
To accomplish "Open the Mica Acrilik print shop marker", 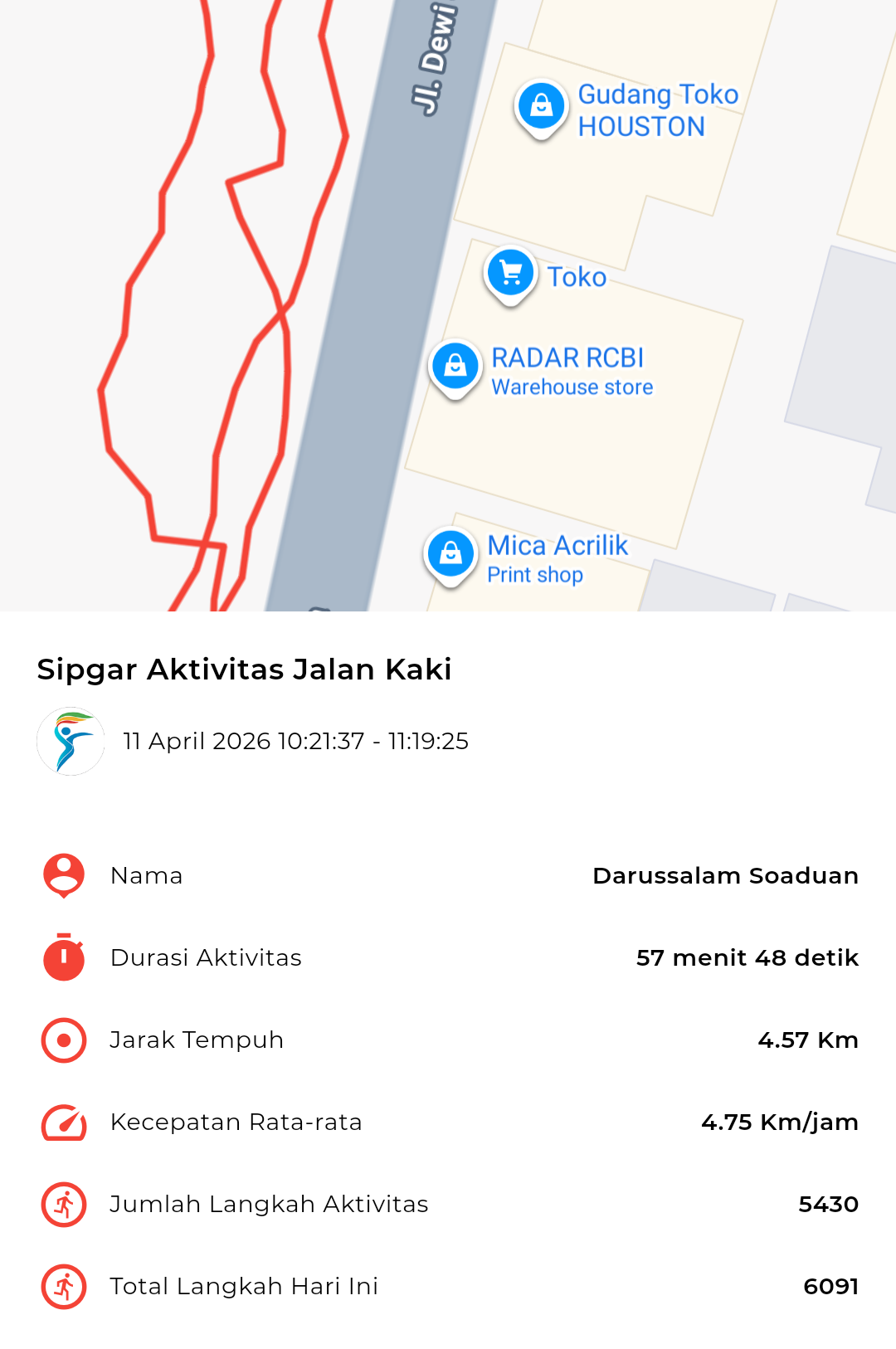I will (x=450, y=553).
